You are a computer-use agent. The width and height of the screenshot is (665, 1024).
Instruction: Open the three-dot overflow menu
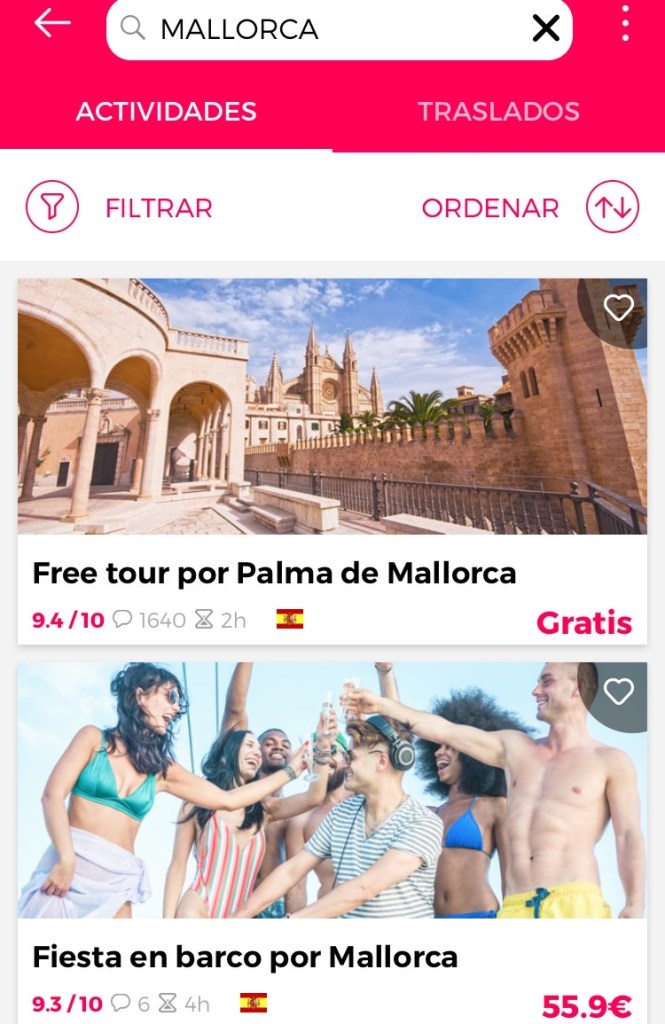click(x=625, y=24)
